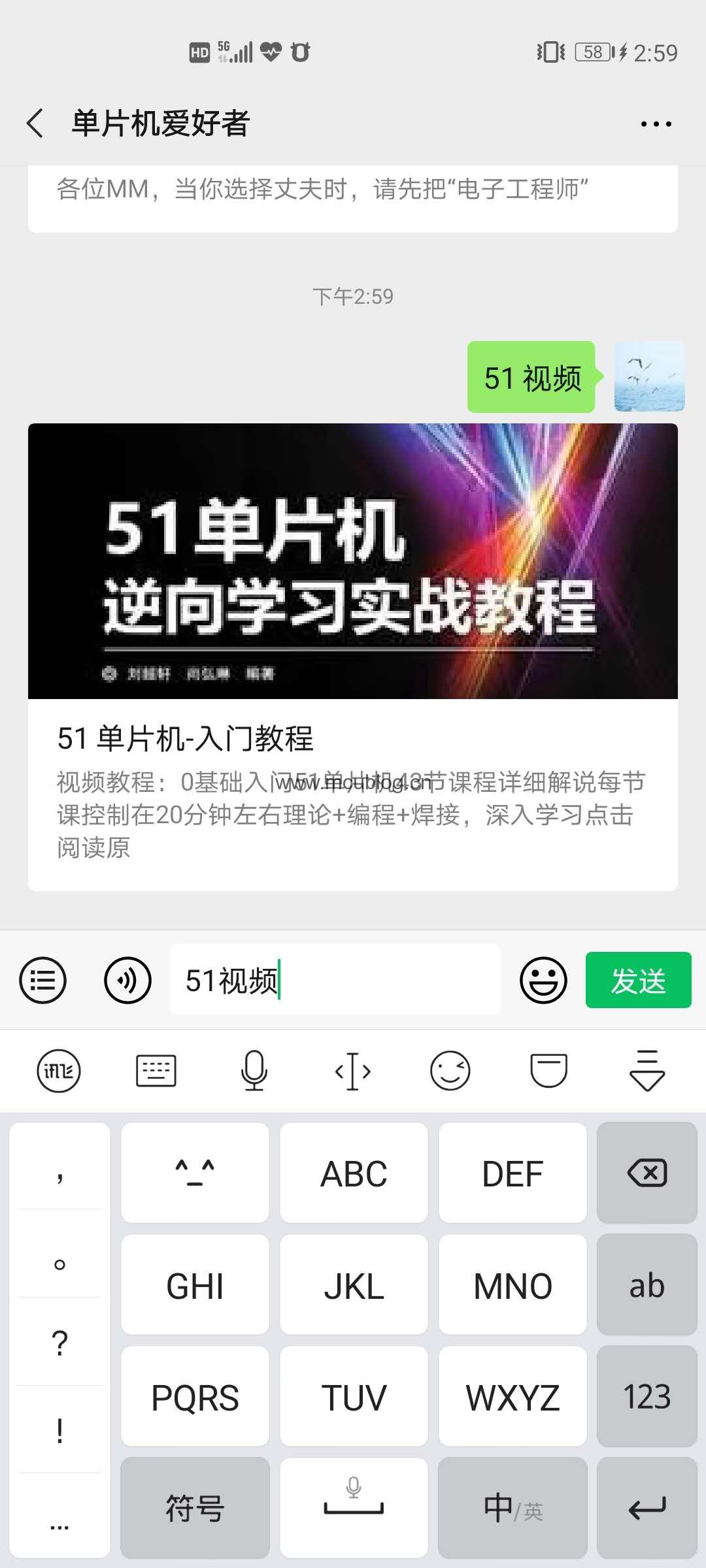Go back from 单片机爱好者 chat

pos(35,123)
